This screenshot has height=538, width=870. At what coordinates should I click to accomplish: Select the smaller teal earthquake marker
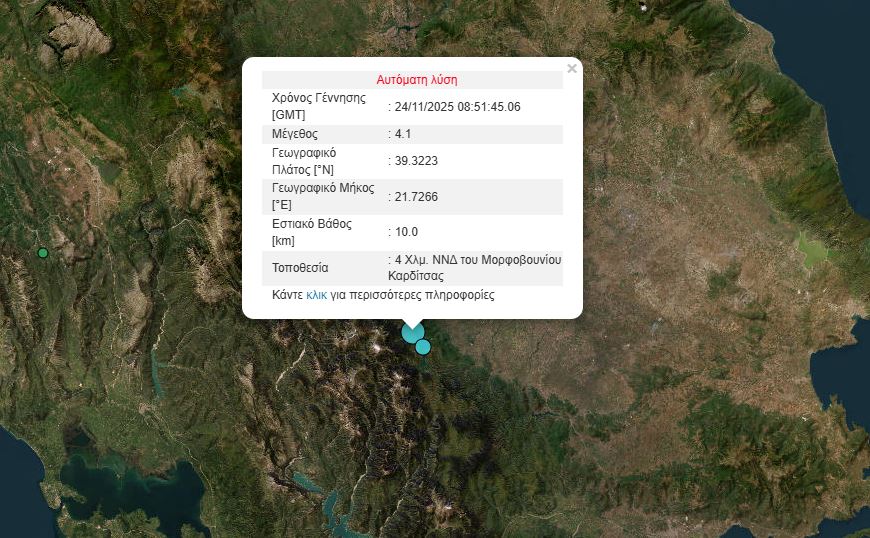423,347
